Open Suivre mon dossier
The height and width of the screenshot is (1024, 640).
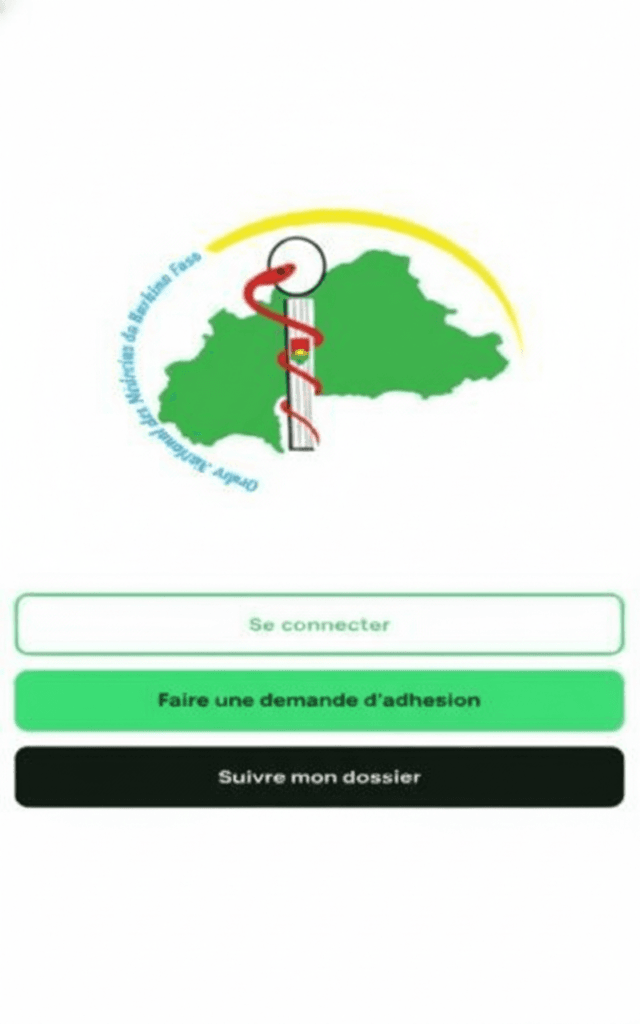point(319,777)
